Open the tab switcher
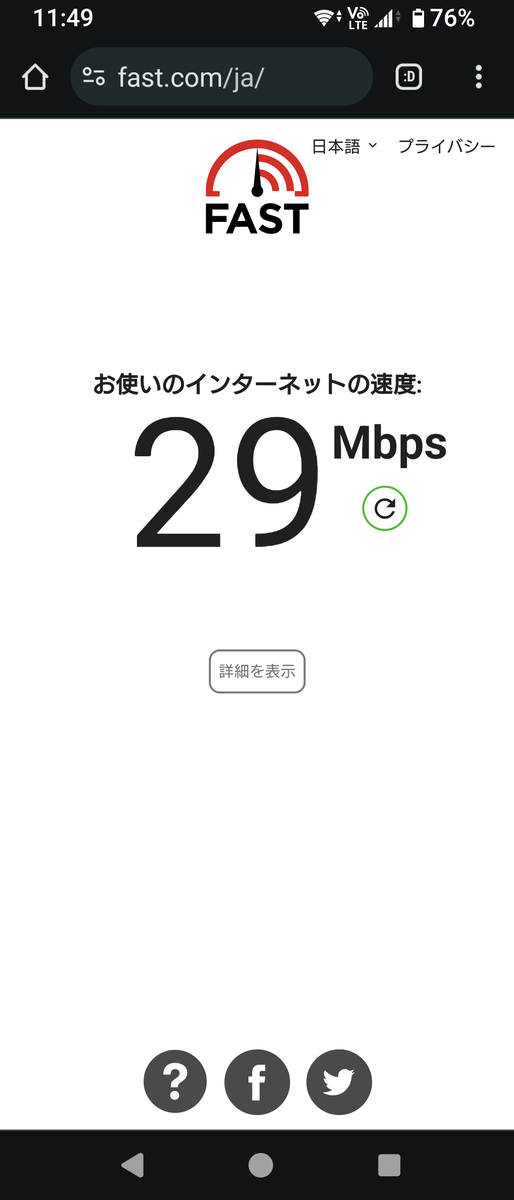 409,77
